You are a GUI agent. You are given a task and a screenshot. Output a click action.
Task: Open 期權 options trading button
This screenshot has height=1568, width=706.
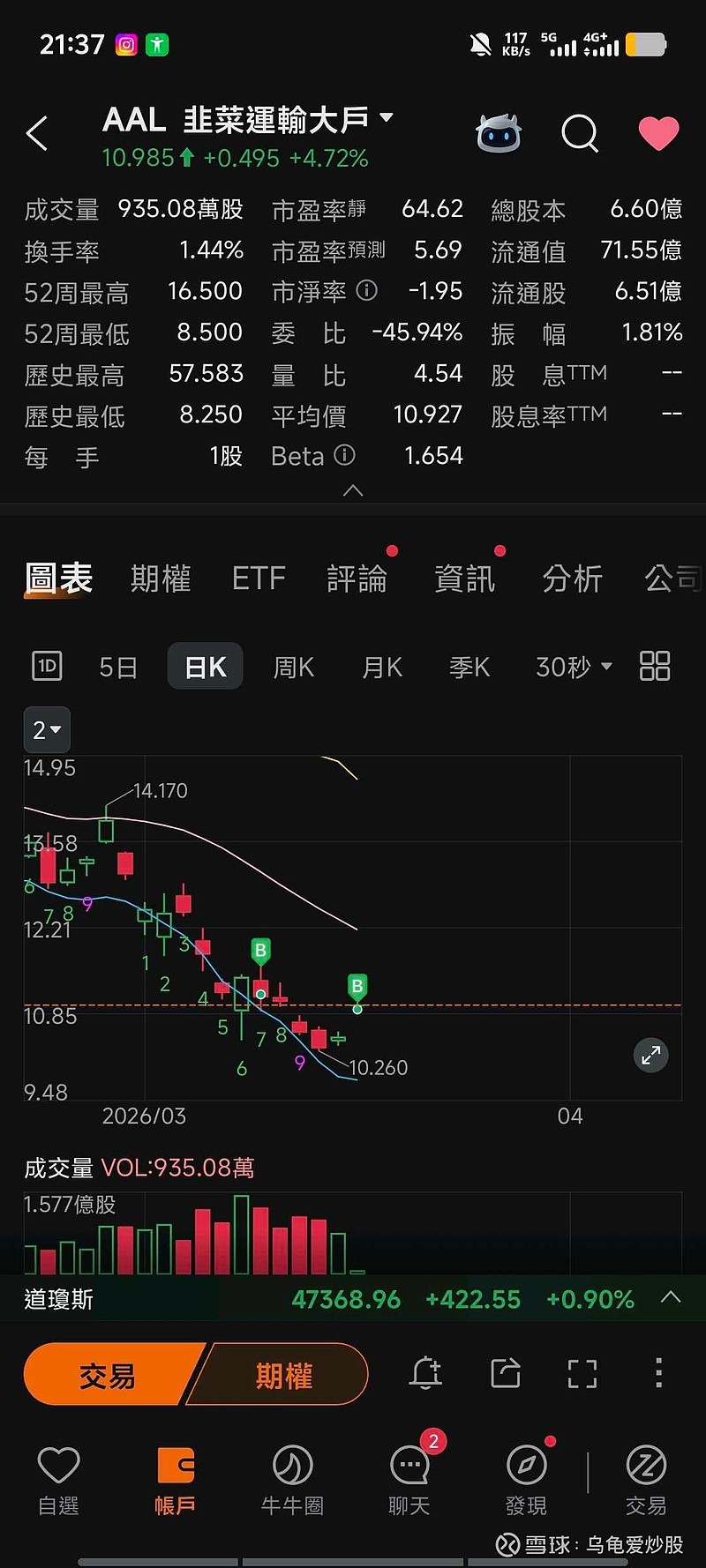tap(284, 1375)
